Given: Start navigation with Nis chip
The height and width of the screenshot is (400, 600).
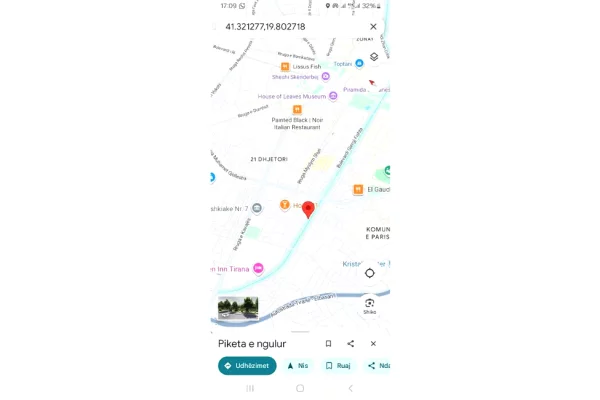Looking at the screenshot, I should pos(298,366).
